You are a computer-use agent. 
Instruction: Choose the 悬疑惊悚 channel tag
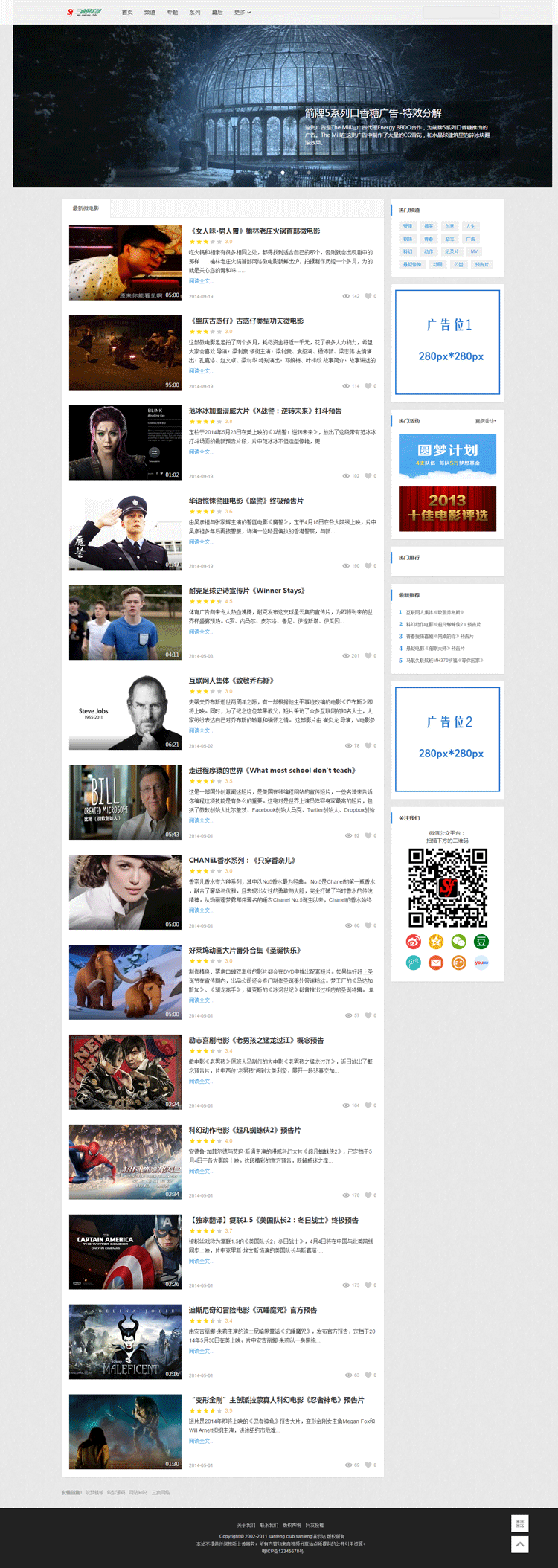[x=412, y=264]
